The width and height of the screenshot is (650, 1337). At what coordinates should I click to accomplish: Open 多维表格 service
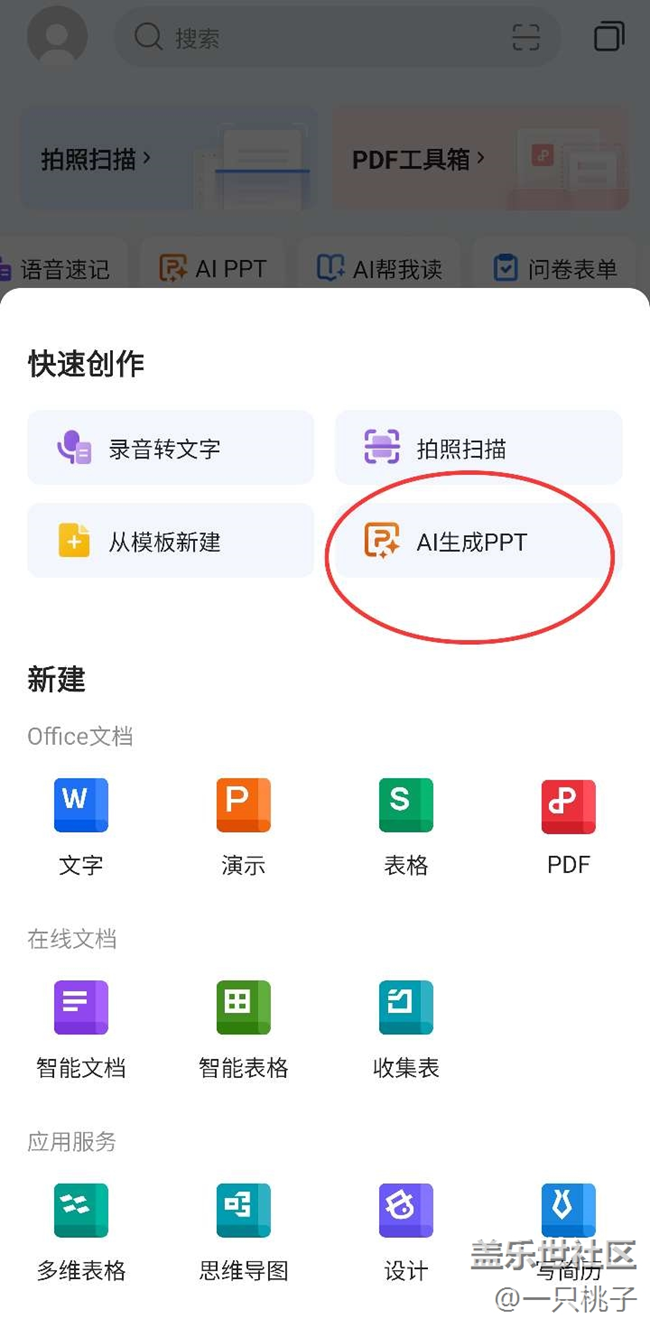tap(81, 1233)
